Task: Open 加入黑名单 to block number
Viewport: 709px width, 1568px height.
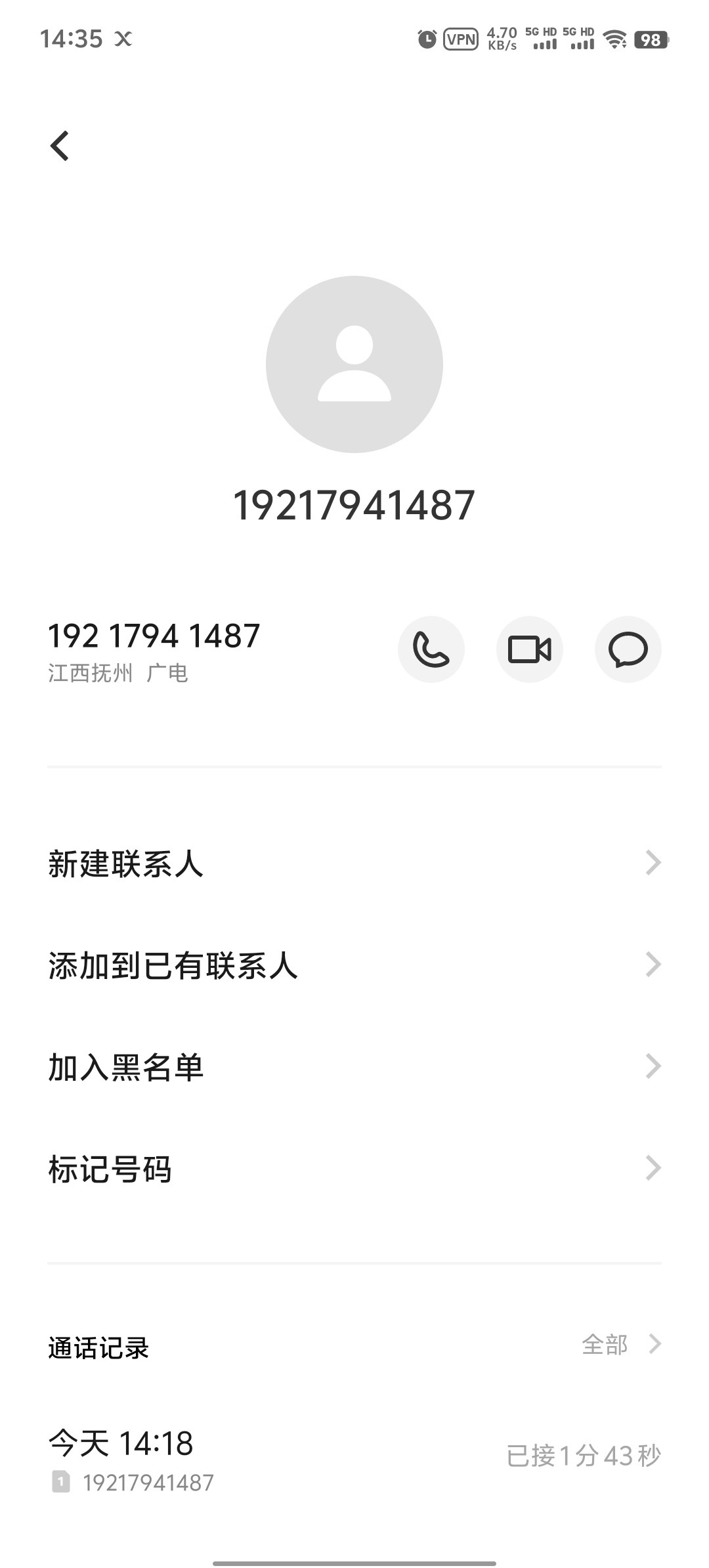Action: 354,1067
